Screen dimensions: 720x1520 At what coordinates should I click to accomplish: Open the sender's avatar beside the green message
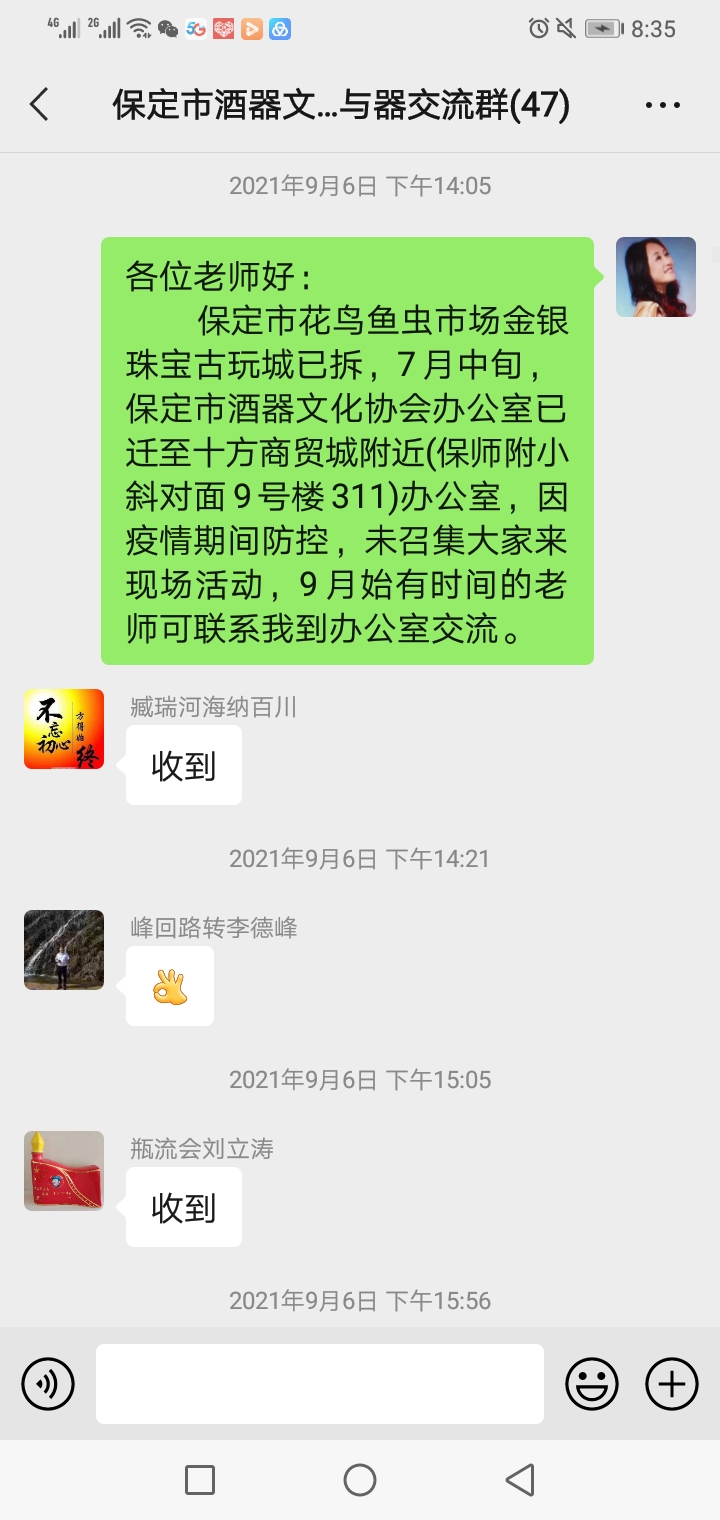pos(655,277)
